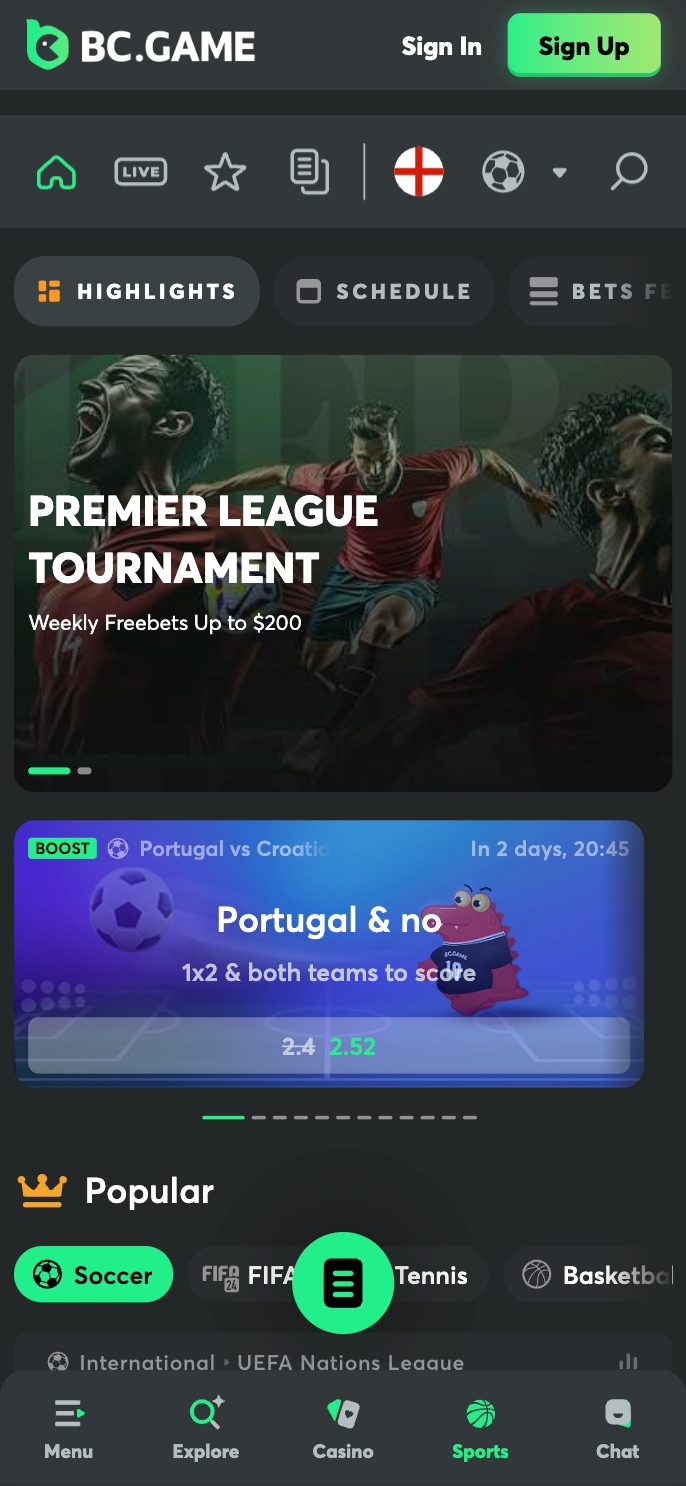The width and height of the screenshot is (686, 1486).
Task: Open the search magnifier icon
Action: pos(629,172)
